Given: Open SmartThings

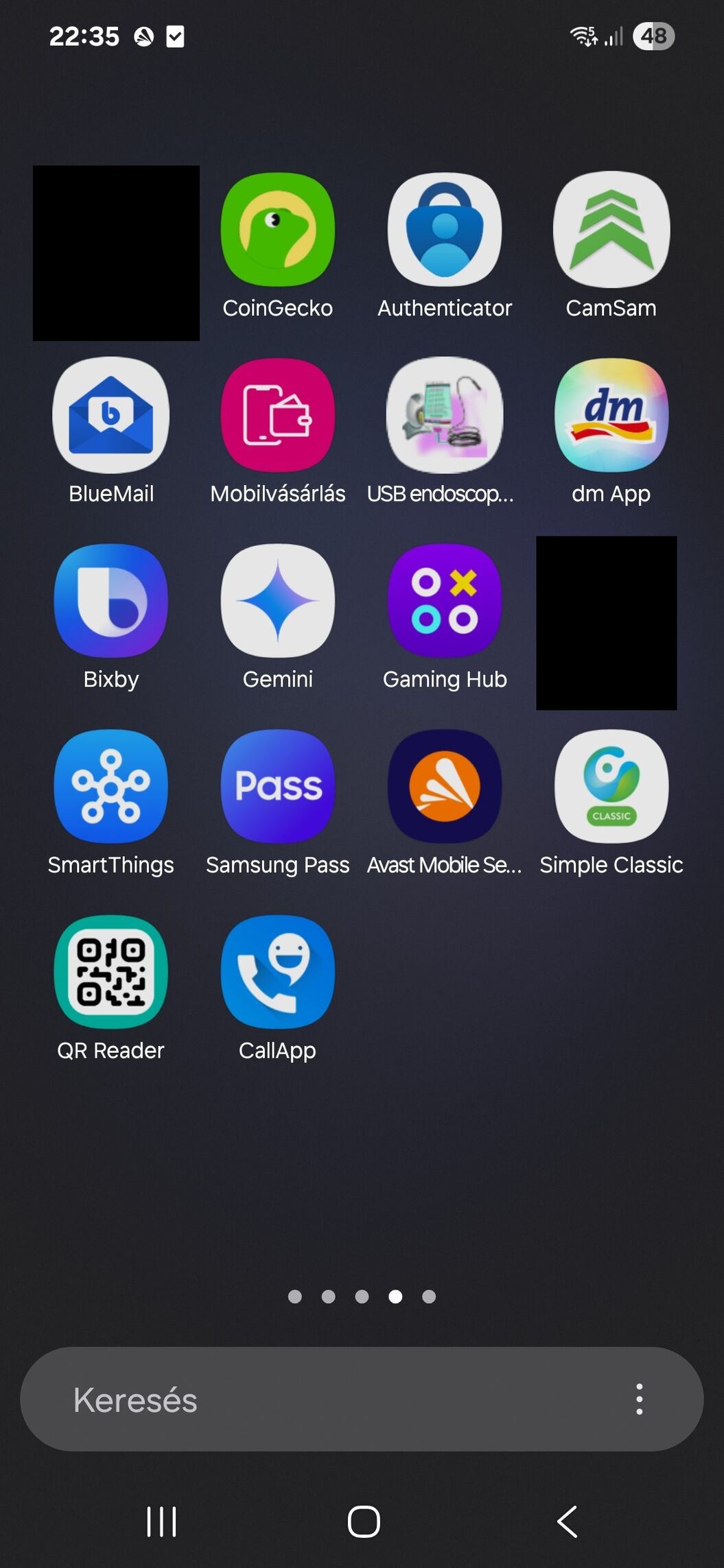Looking at the screenshot, I should click(111, 786).
